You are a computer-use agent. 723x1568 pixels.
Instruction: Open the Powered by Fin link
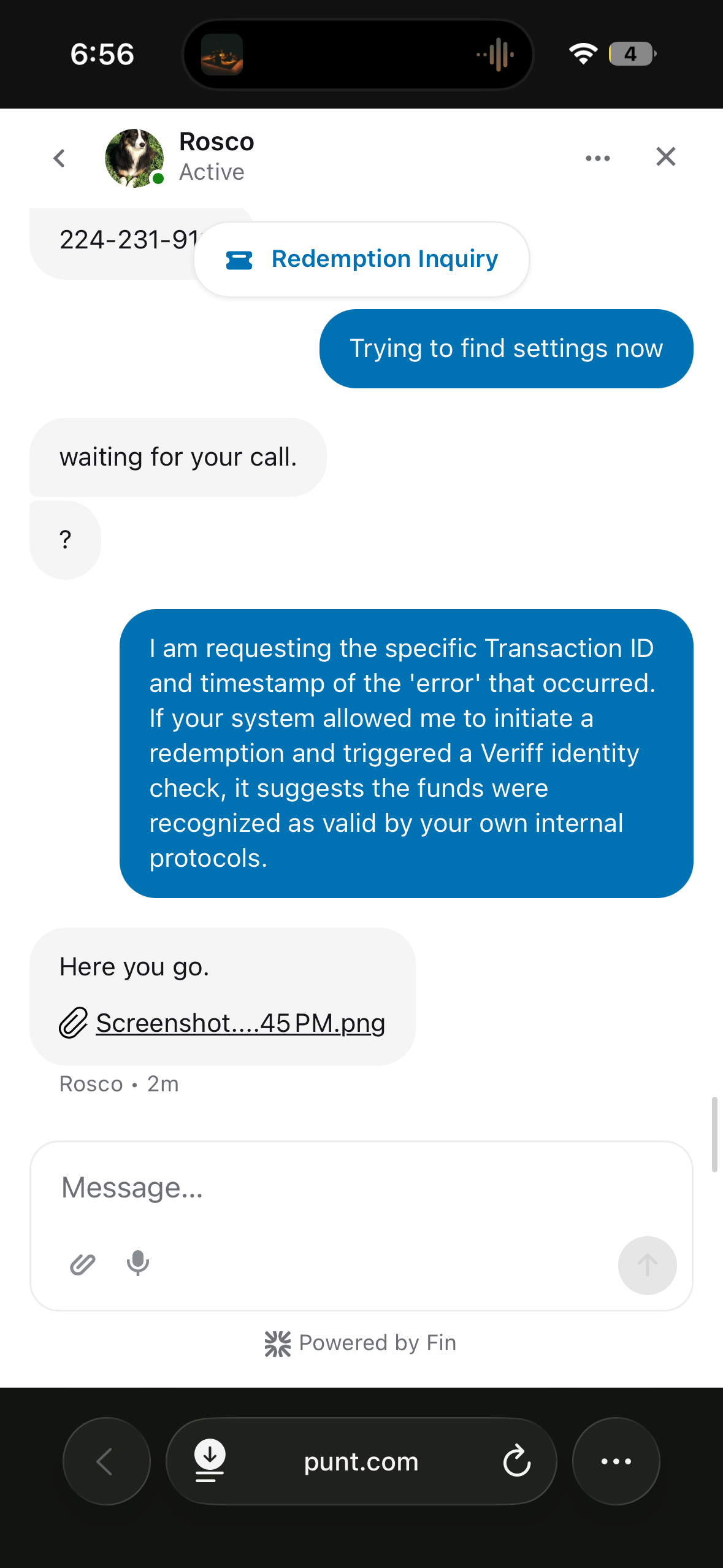tap(361, 1343)
